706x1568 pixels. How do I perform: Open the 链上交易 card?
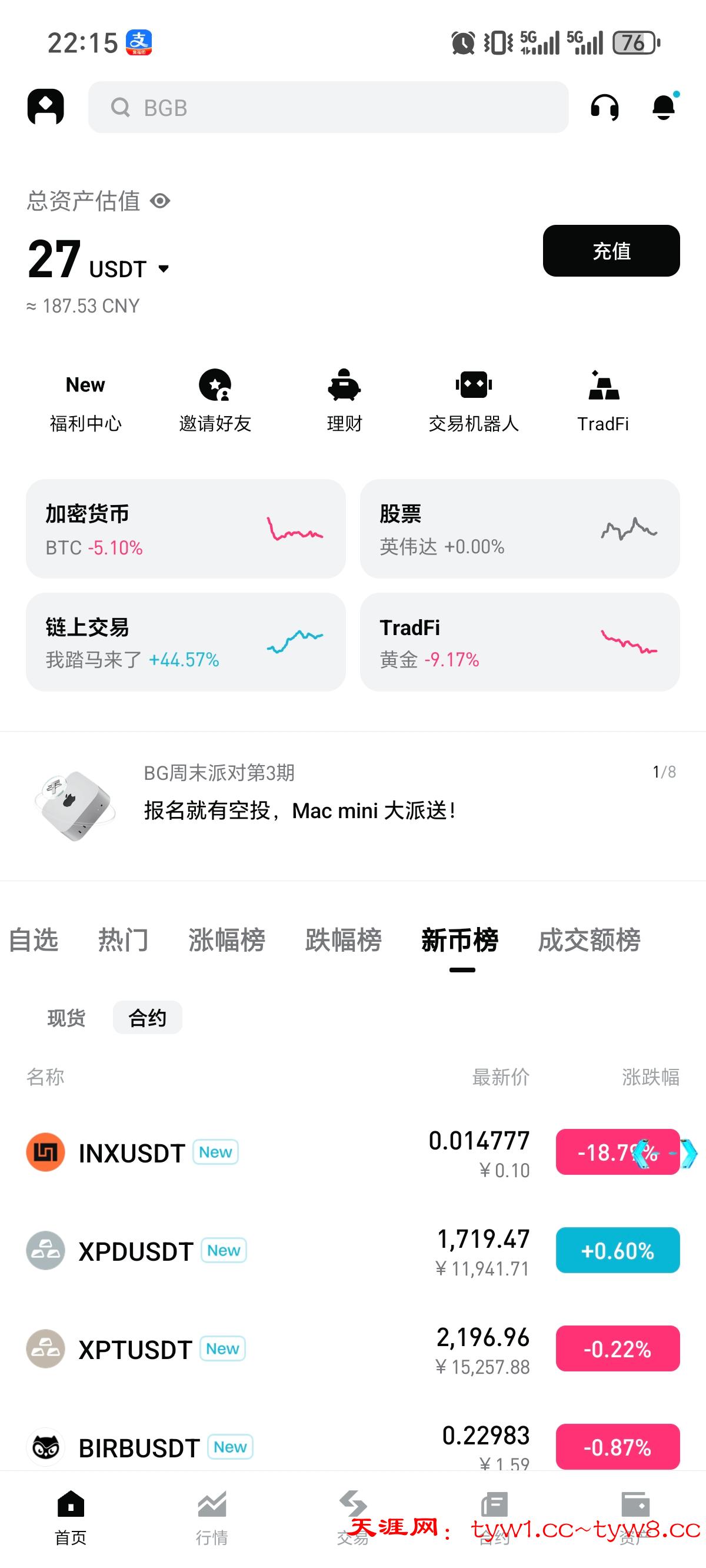(186, 642)
